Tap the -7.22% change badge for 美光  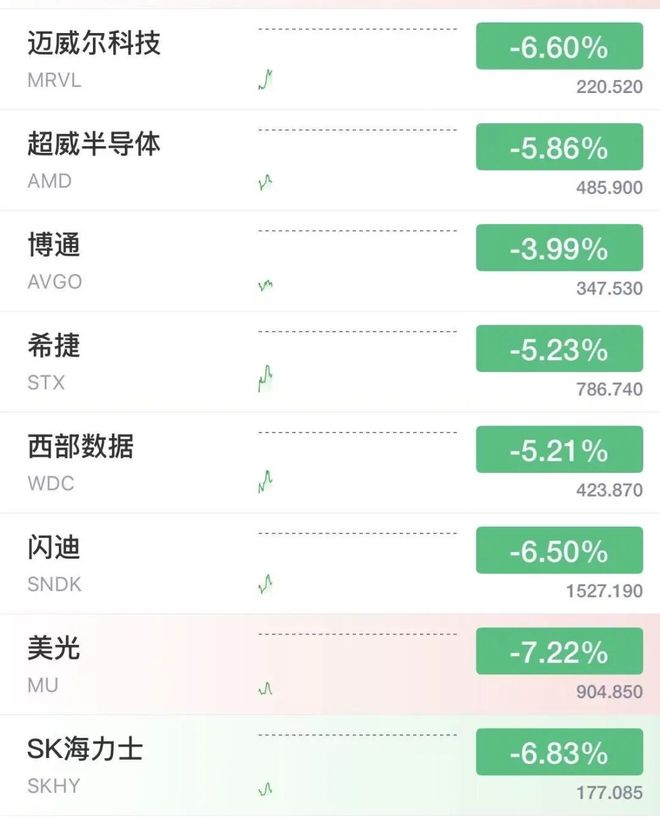click(x=559, y=651)
